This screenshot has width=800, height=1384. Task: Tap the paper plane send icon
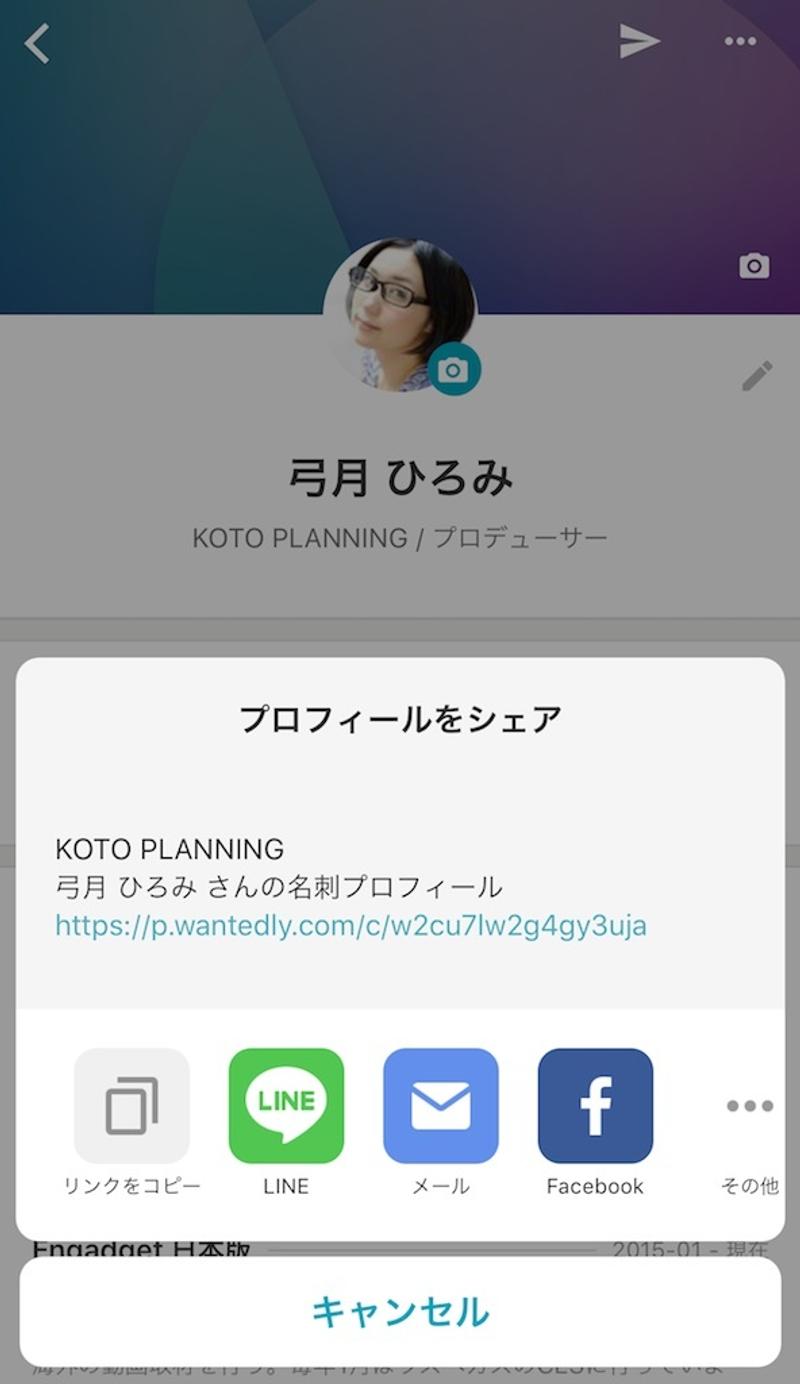[x=639, y=41]
